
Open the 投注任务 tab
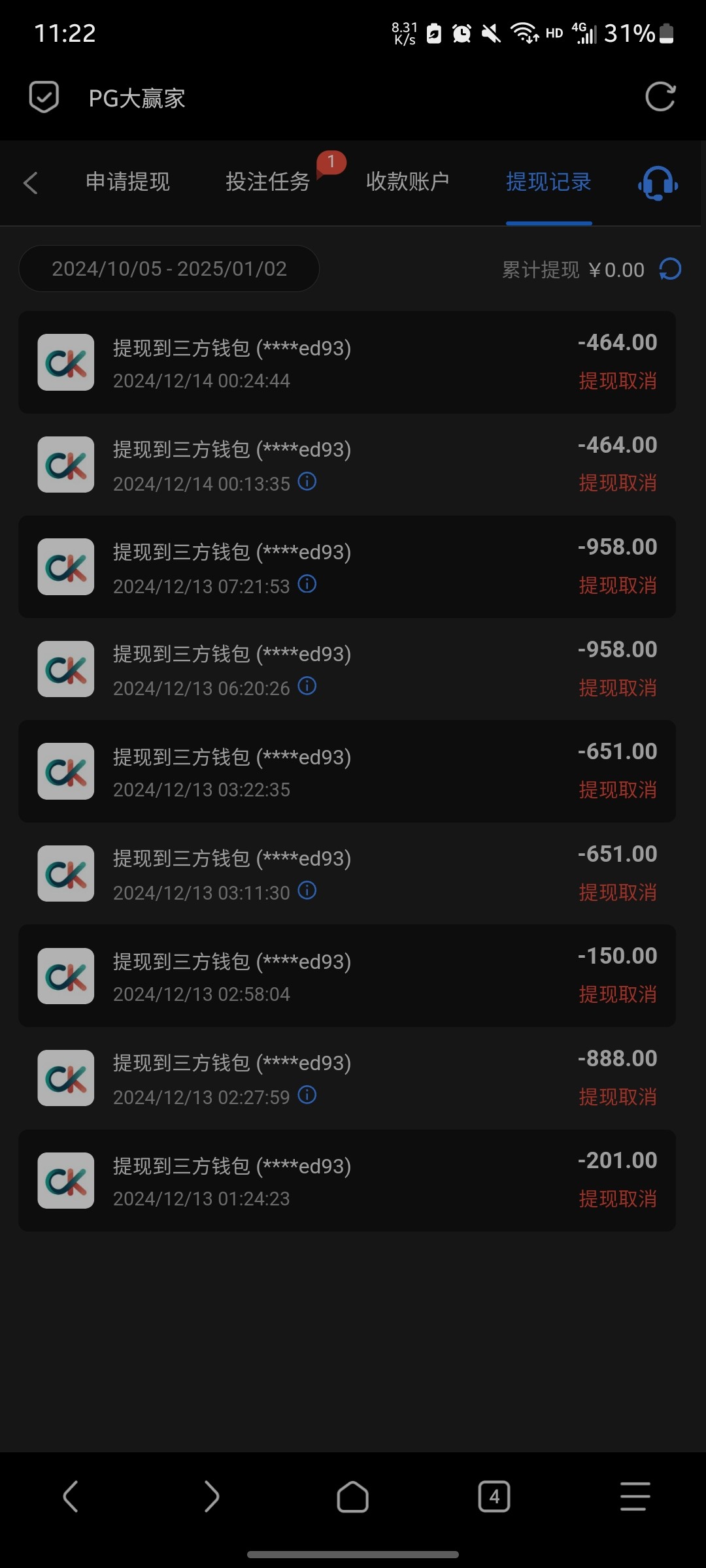click(267, 182)
